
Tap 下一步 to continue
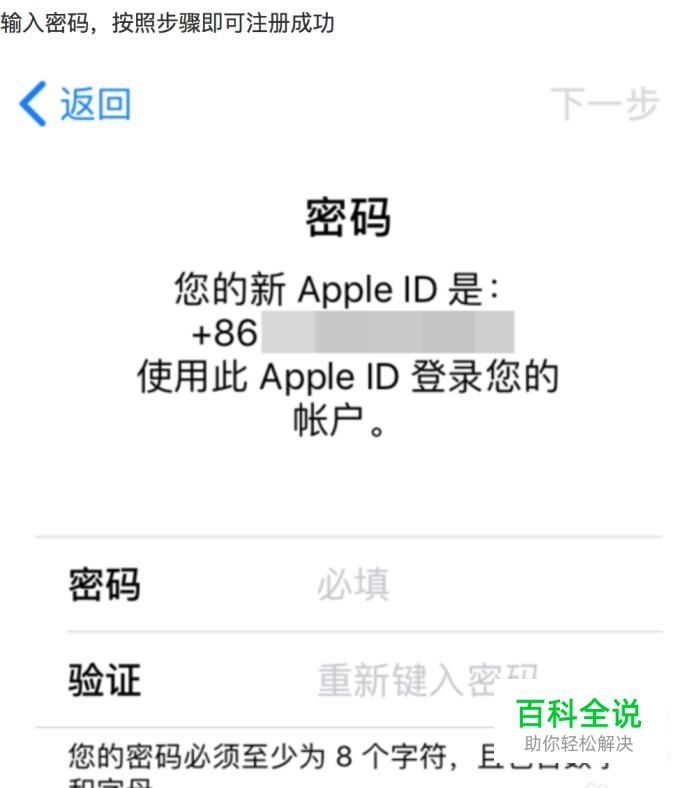click(605, 104)
